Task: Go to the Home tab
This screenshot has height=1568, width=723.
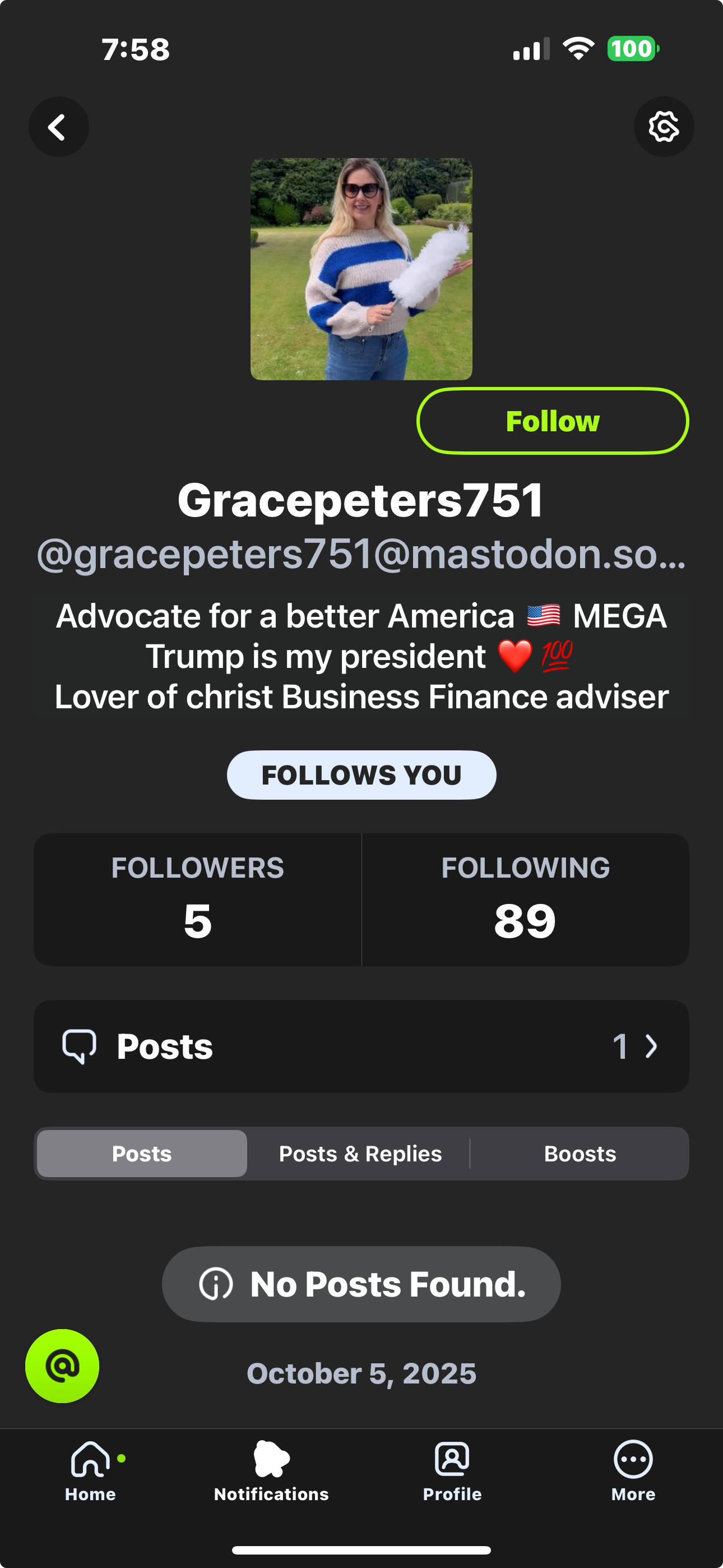Action: [x=90, y=1470]
